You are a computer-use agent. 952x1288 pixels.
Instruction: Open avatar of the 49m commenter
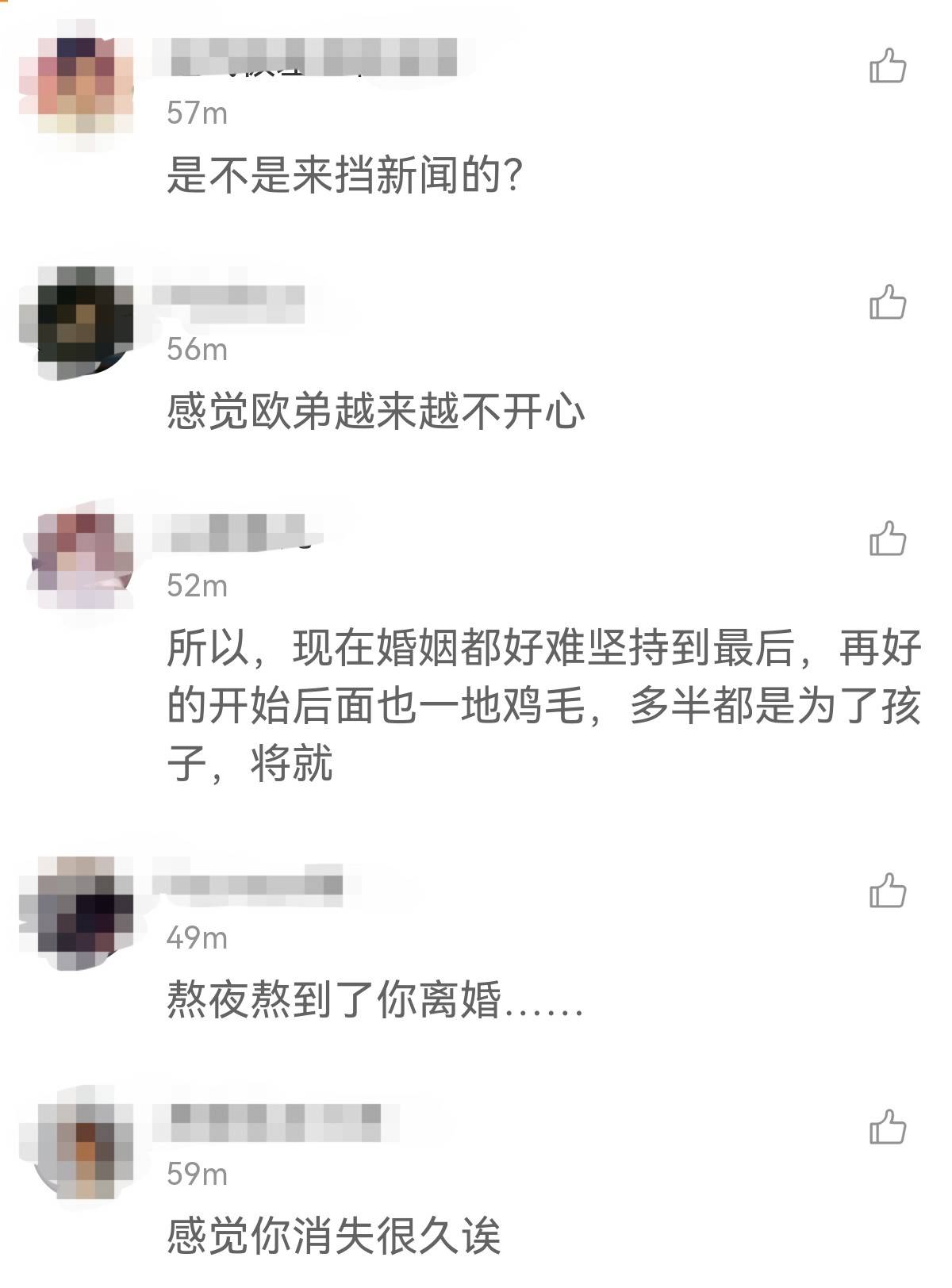click(x=76, y=912)
